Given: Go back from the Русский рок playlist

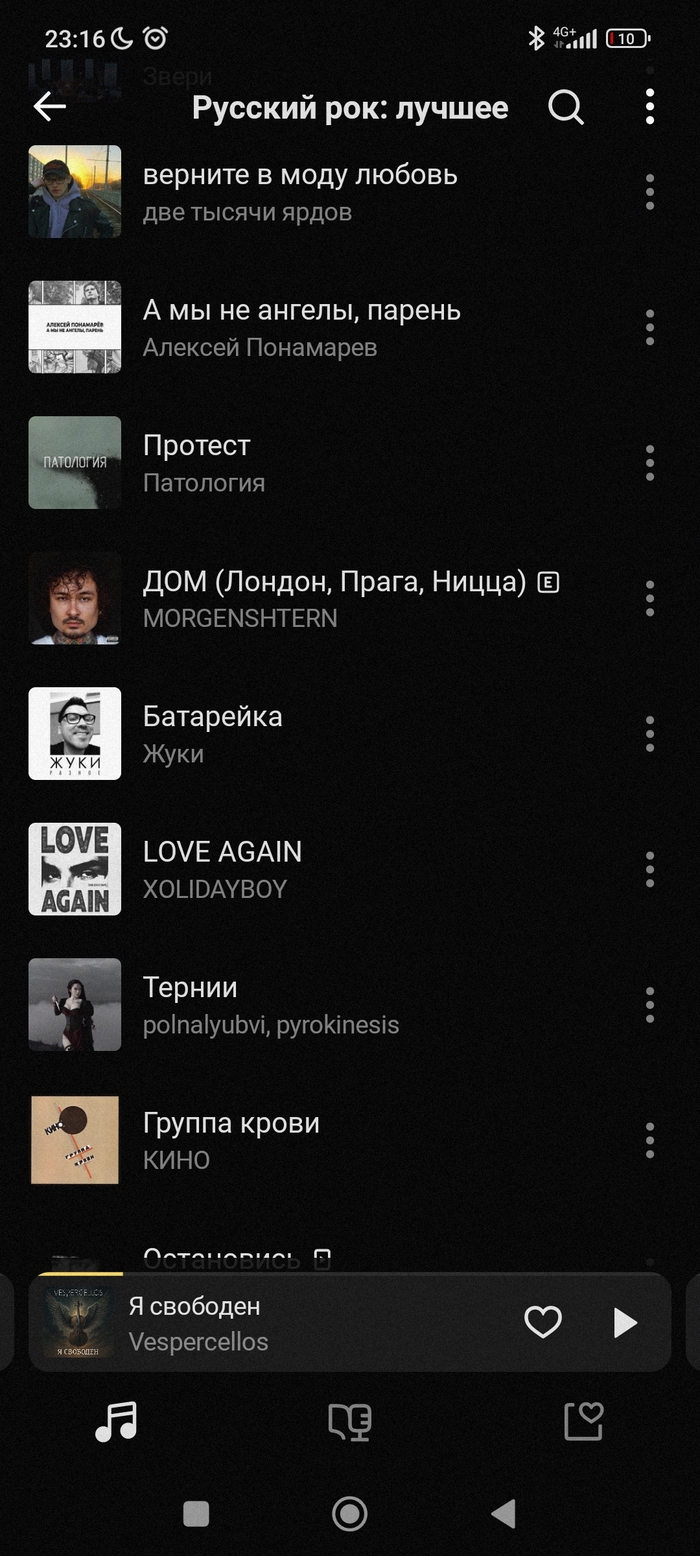Looking at the screenshot, I should [49, 107].
